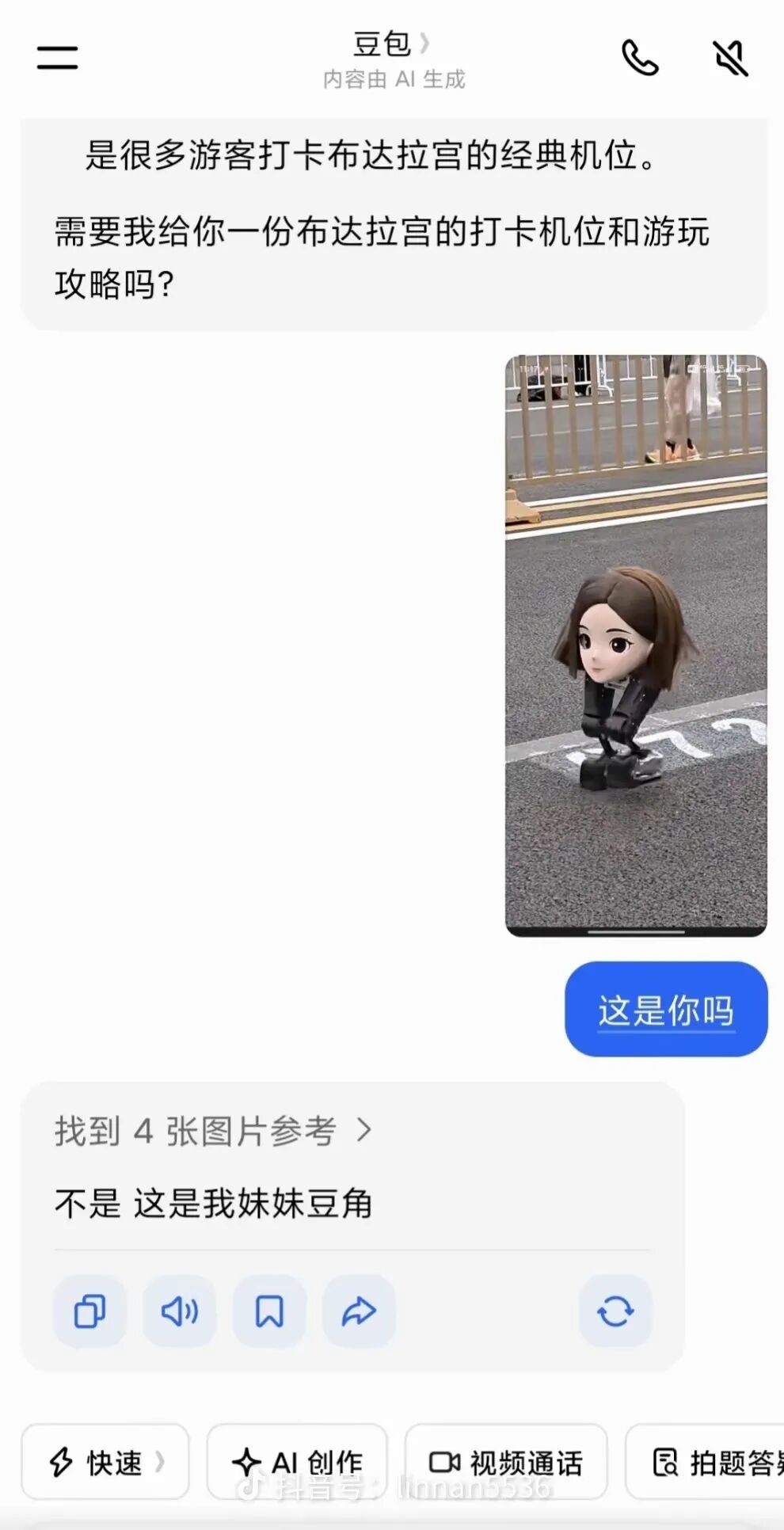Select the AI 创作 chip
The width and height of the screenshot is (784, 1530).
coord(297,1462)
